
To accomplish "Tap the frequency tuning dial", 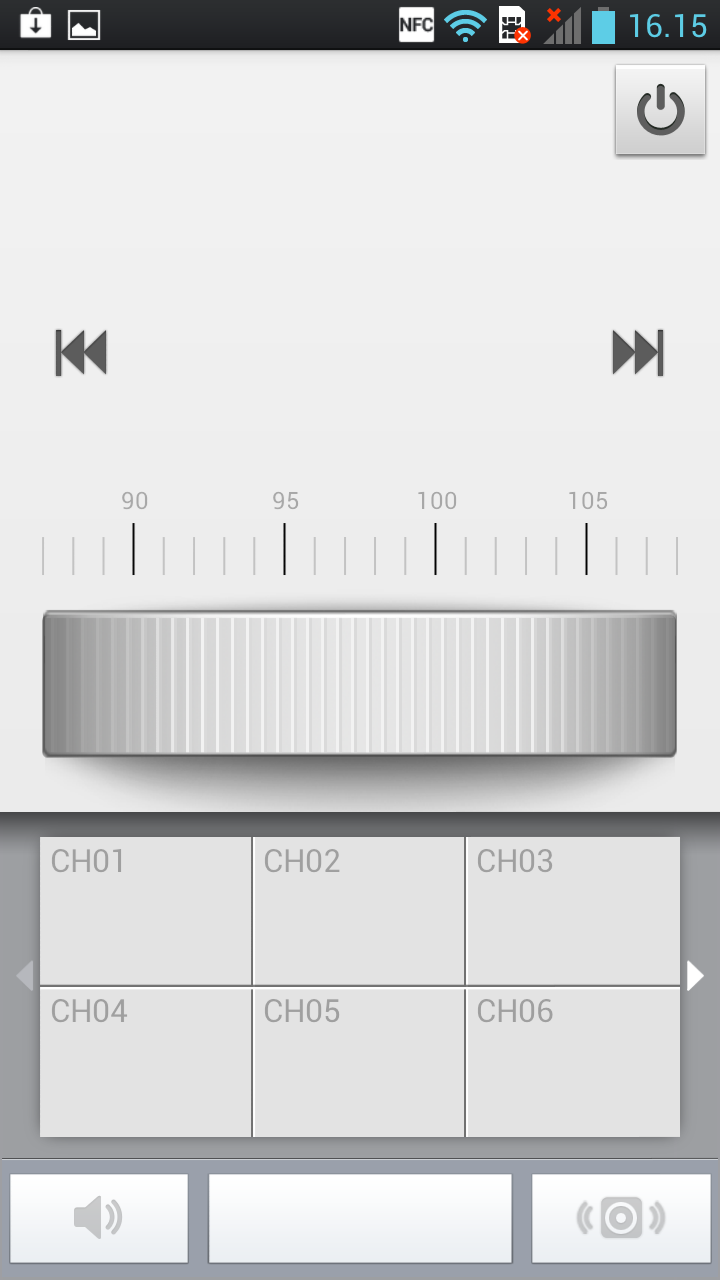I will click(359, 683).
